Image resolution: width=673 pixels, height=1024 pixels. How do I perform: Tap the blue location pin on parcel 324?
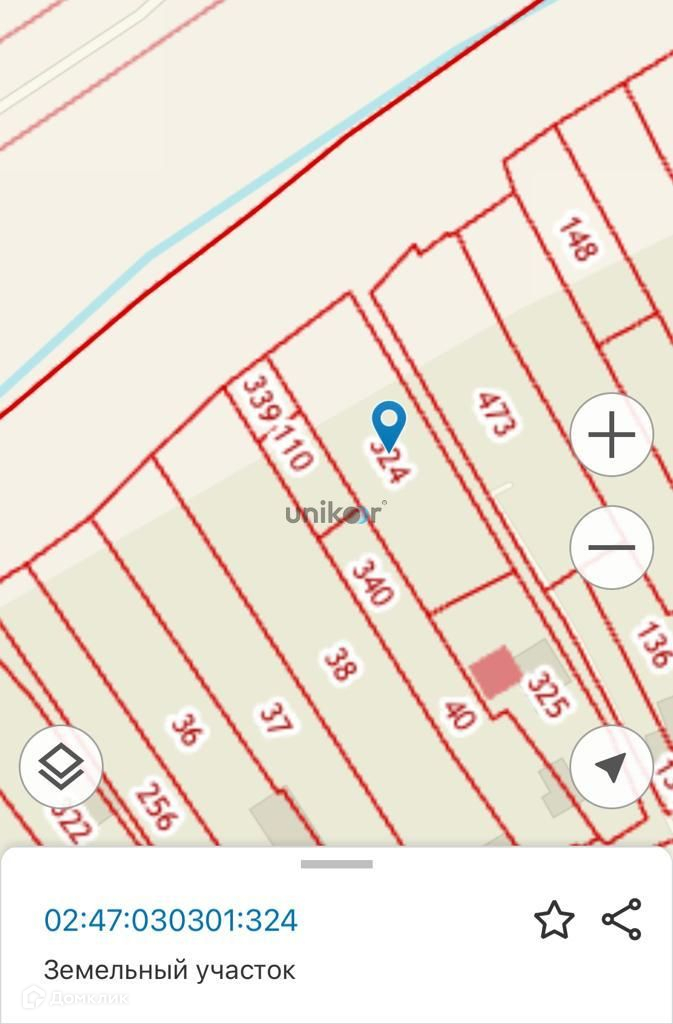tap(389, 426)
